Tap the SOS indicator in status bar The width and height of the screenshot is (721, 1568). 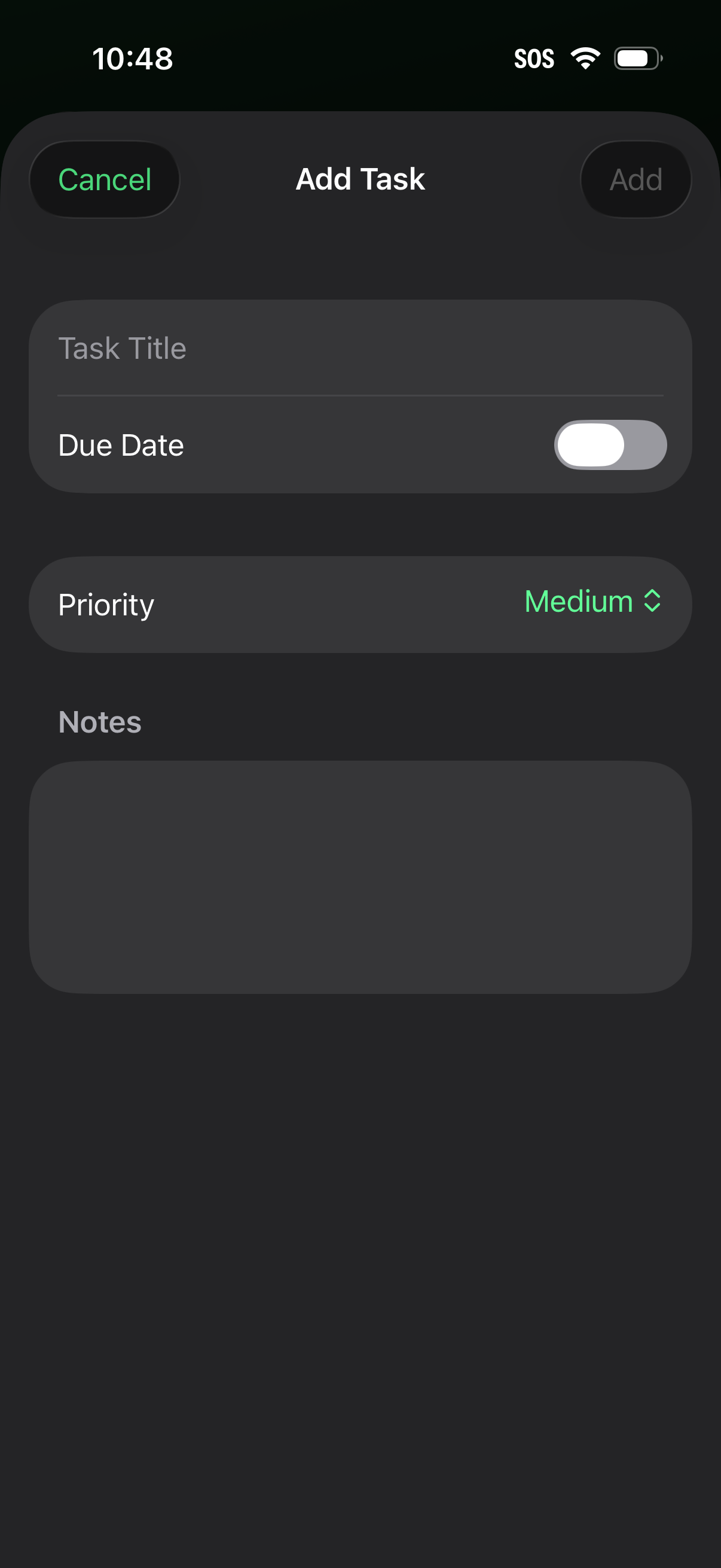pyautogui.click(x=535, y=58)
